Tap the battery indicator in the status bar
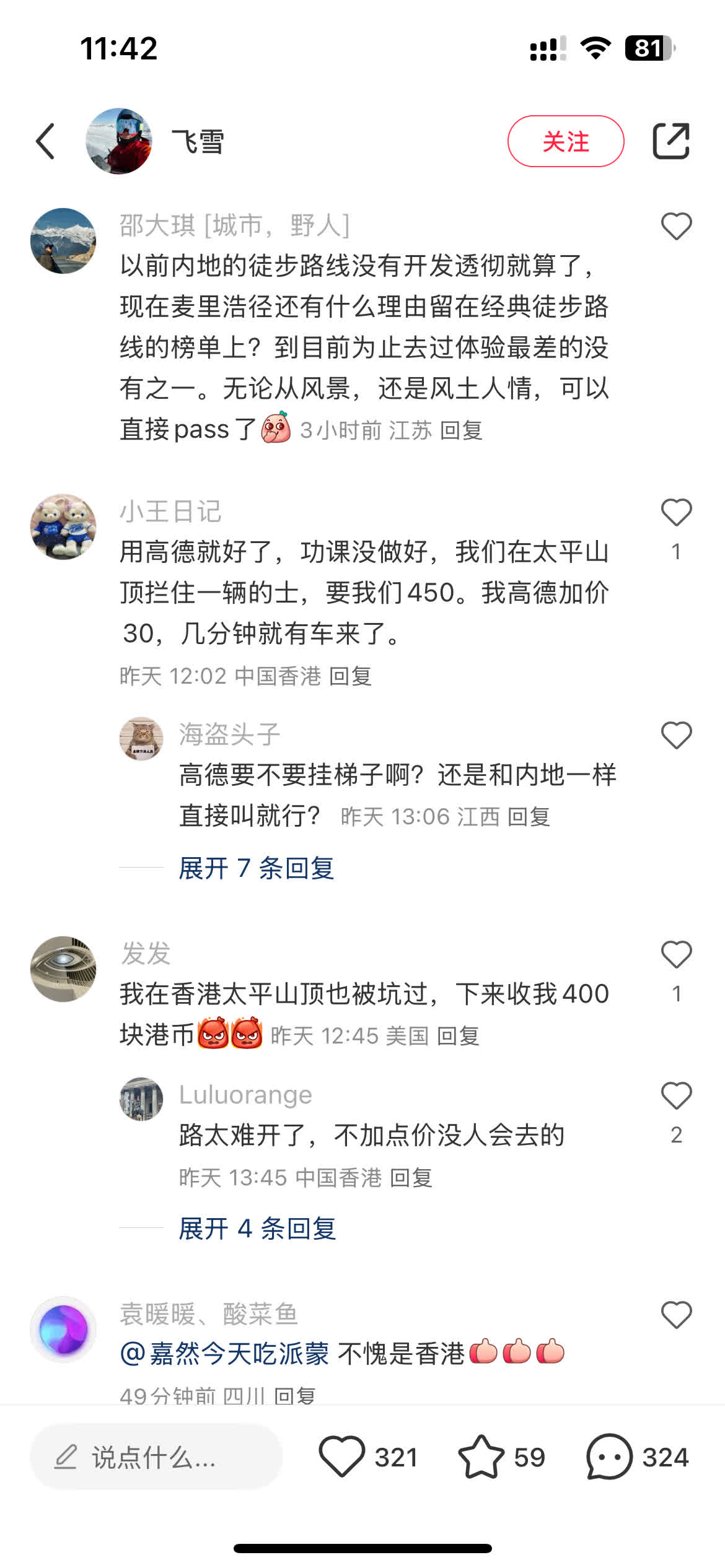The image size is (725, 1568). coord(650,48)
